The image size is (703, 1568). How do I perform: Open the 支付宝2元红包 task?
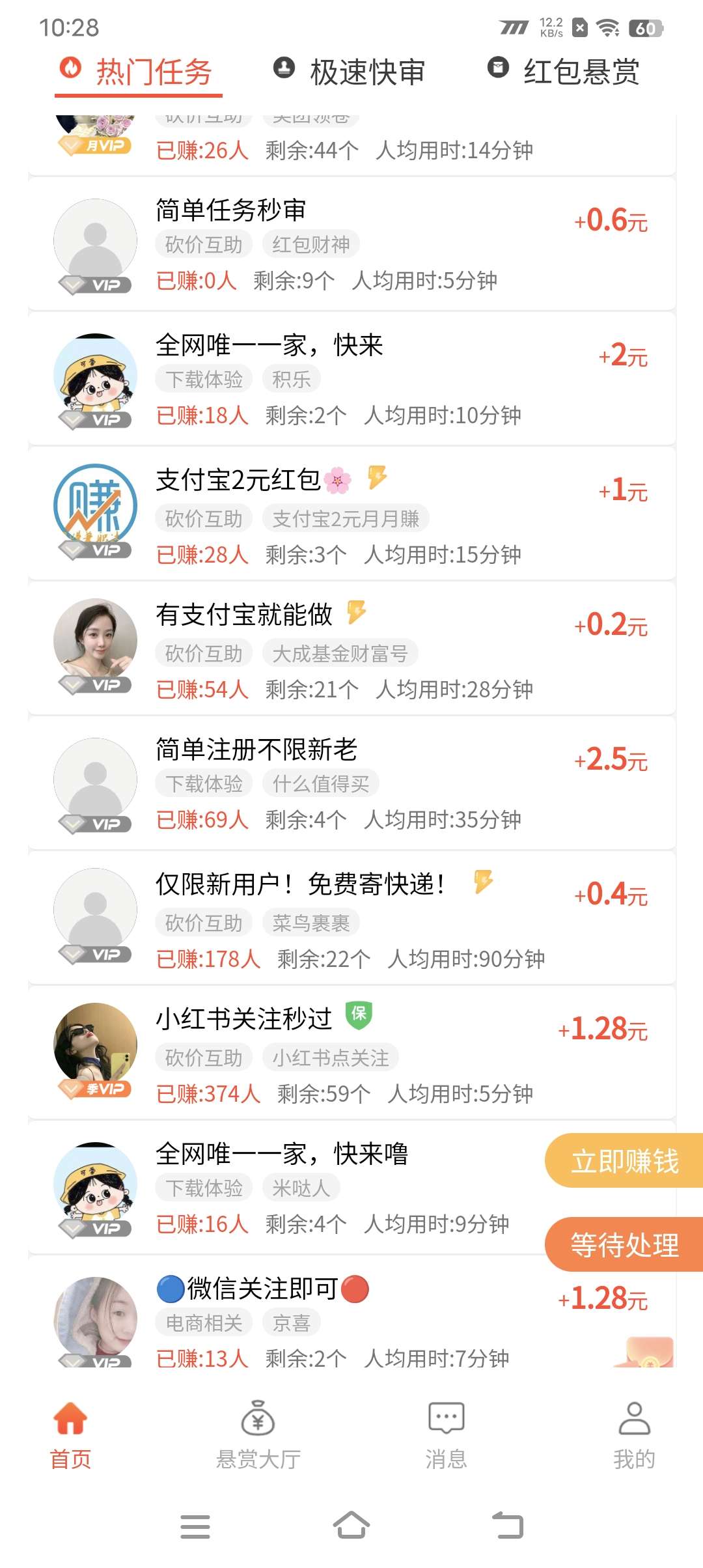(x=351, y=514)
